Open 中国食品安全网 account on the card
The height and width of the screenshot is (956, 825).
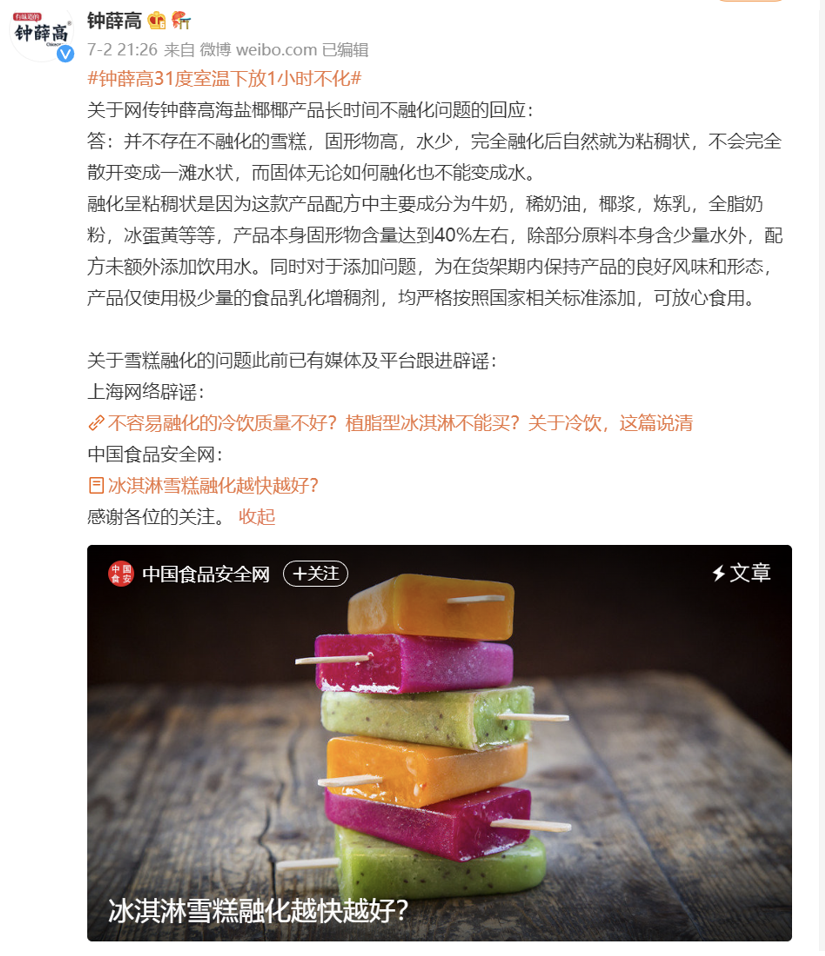click(x=206, y=574)
